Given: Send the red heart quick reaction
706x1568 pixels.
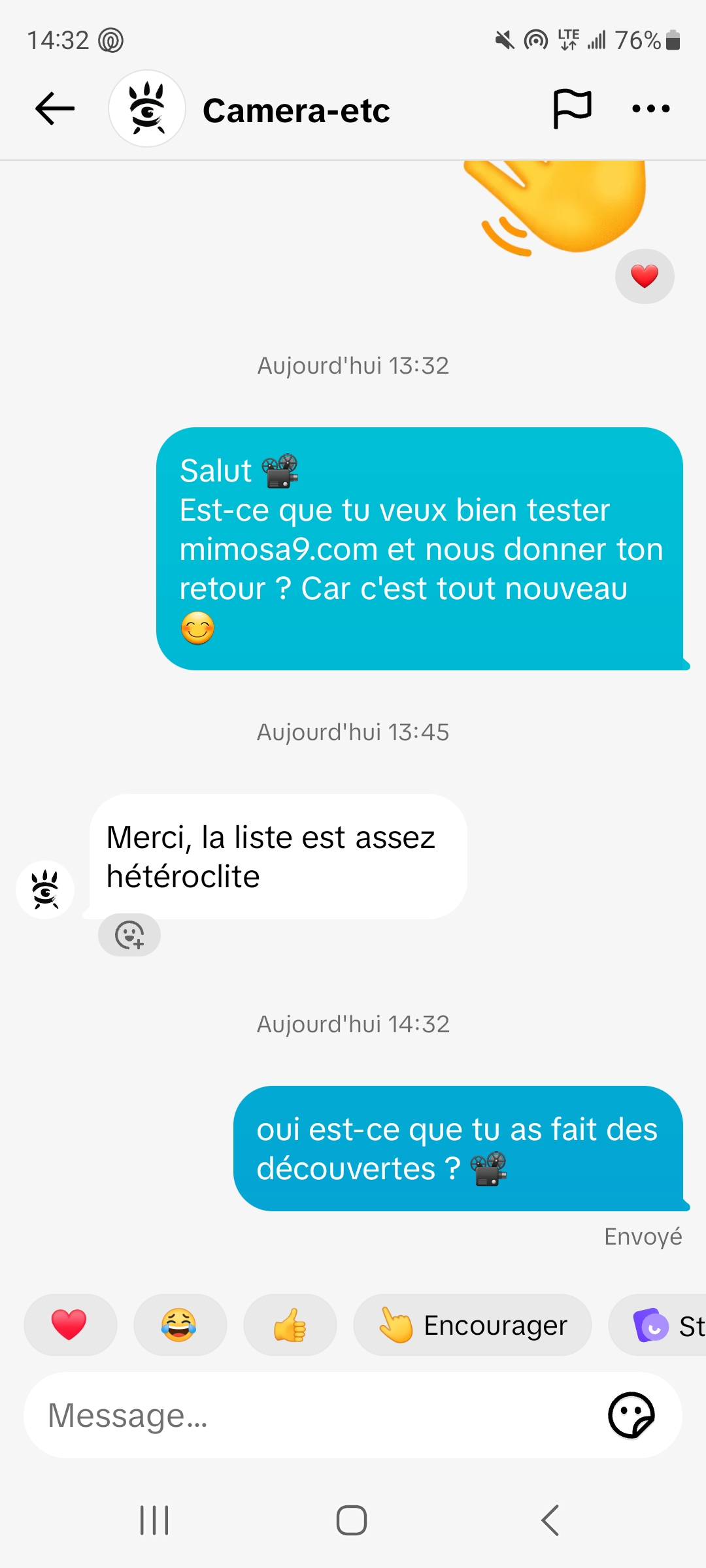Looking at the screenshot, I should pos(70,1325).
